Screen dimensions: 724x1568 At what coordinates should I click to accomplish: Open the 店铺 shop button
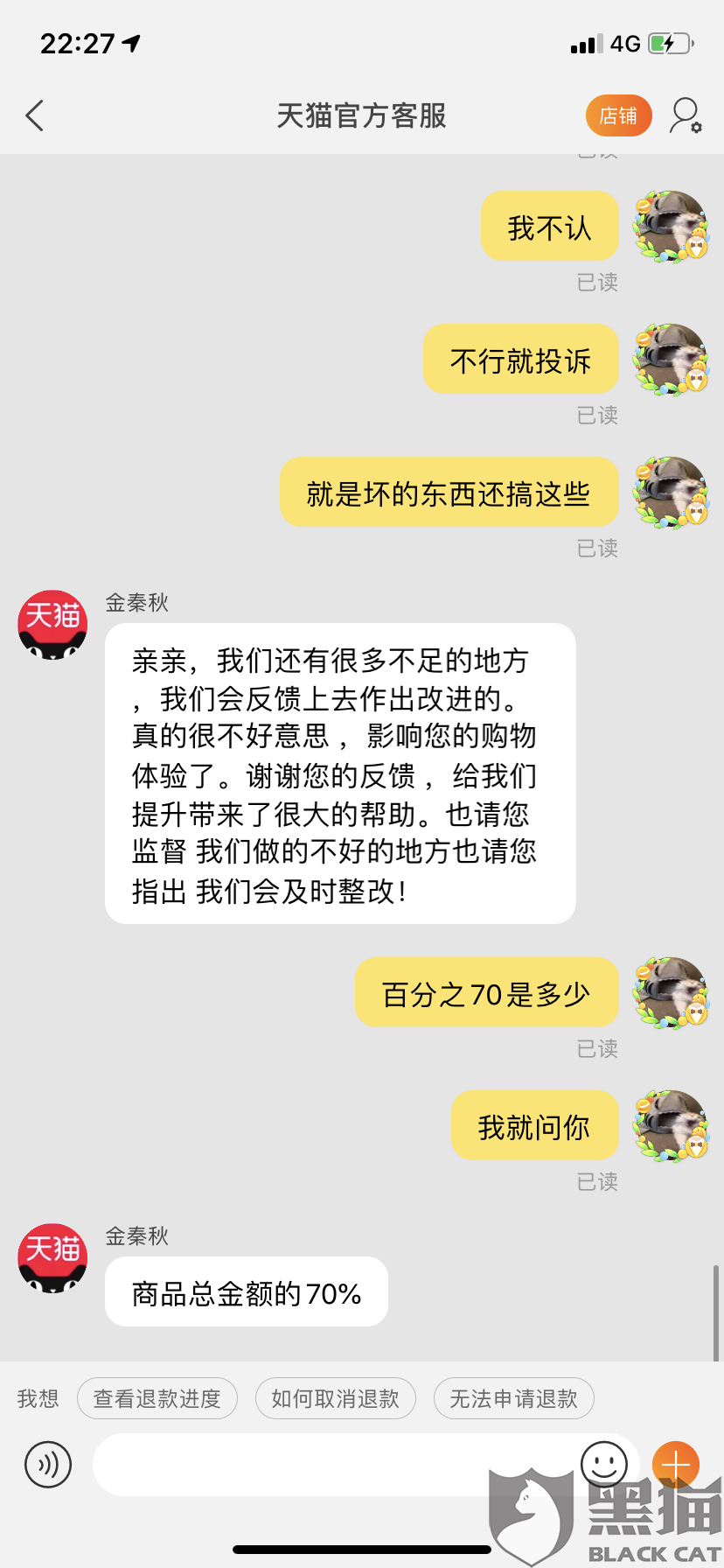(618, 115)
